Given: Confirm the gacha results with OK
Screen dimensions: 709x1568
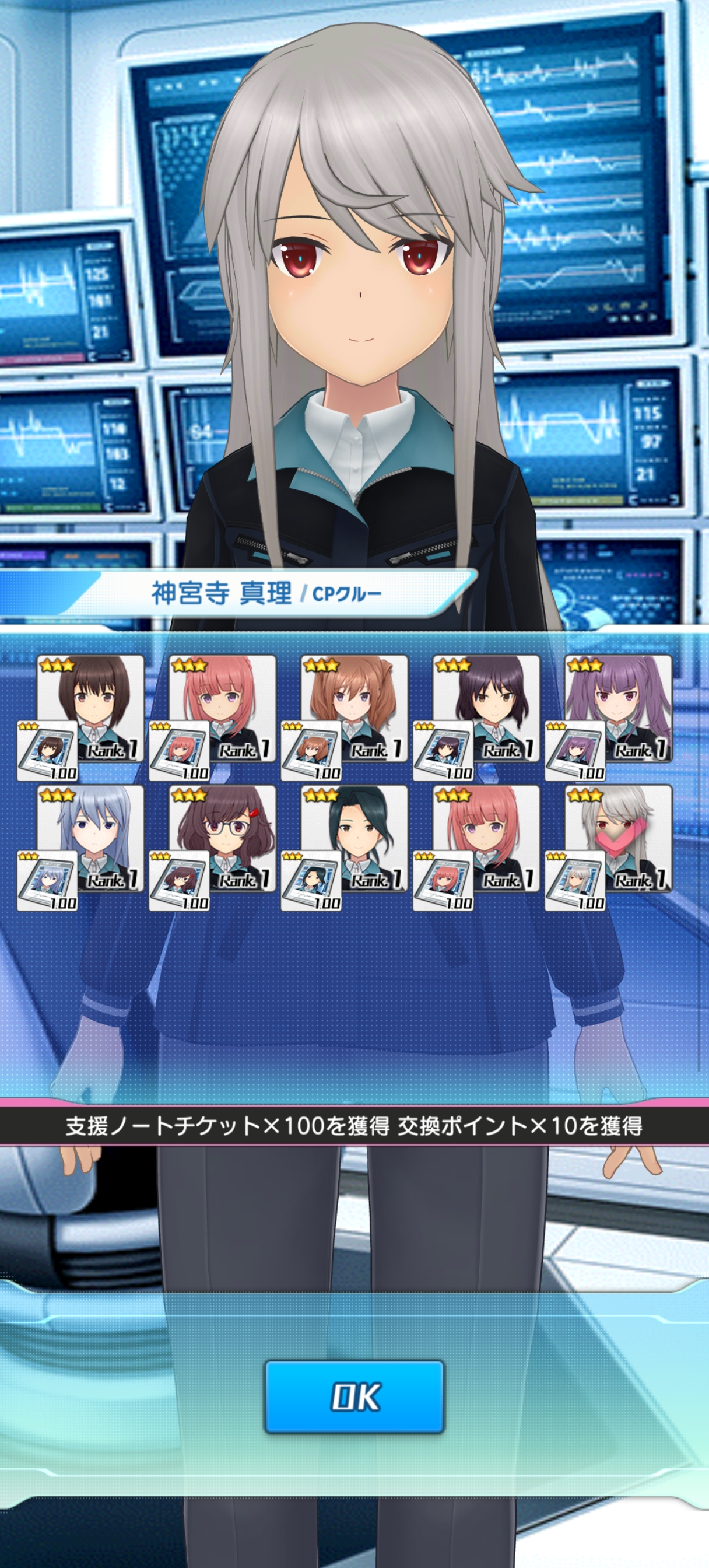Looking at the screenshot, I should (354, 1396).
